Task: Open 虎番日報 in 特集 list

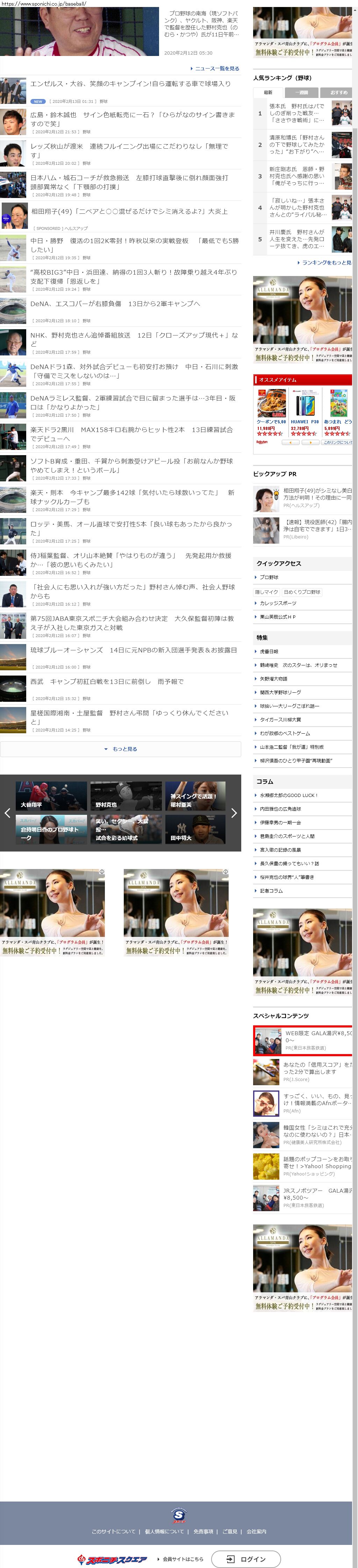Action: [x=268, y=651]
